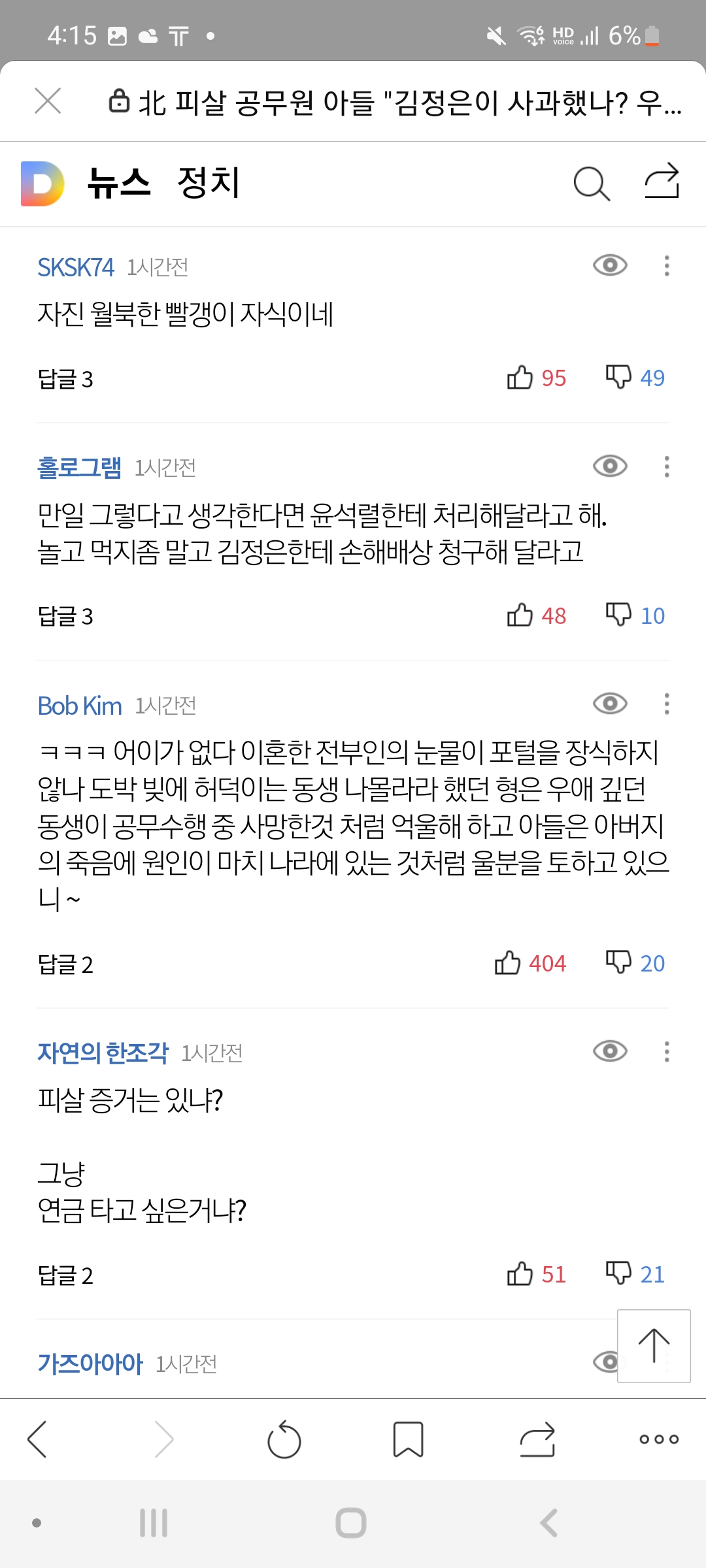Screen dimensions: 706x1568
Task: Close the in-app browser page
Action: tap(48, 101)
